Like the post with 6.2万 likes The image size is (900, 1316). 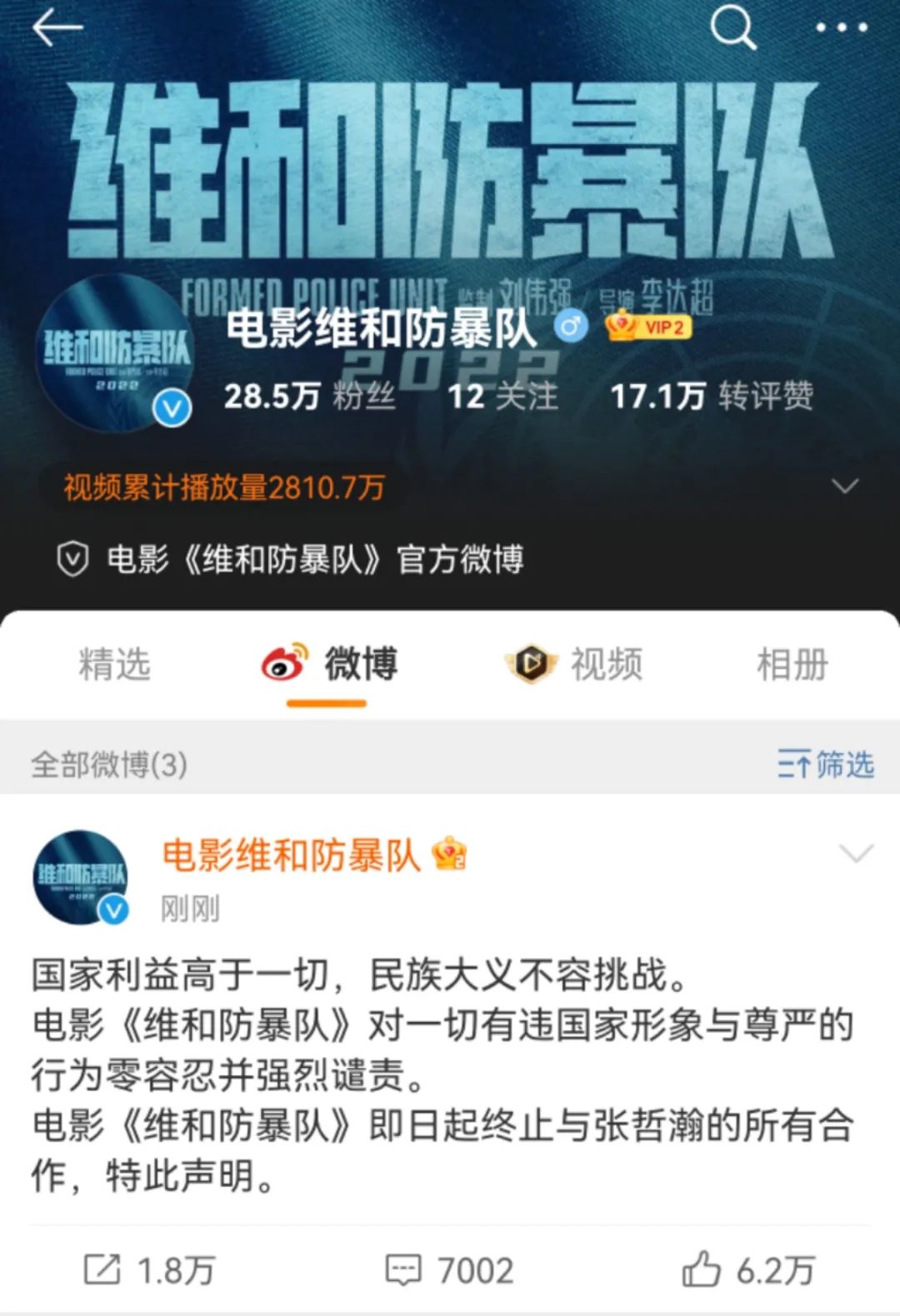click(747, 1270)
